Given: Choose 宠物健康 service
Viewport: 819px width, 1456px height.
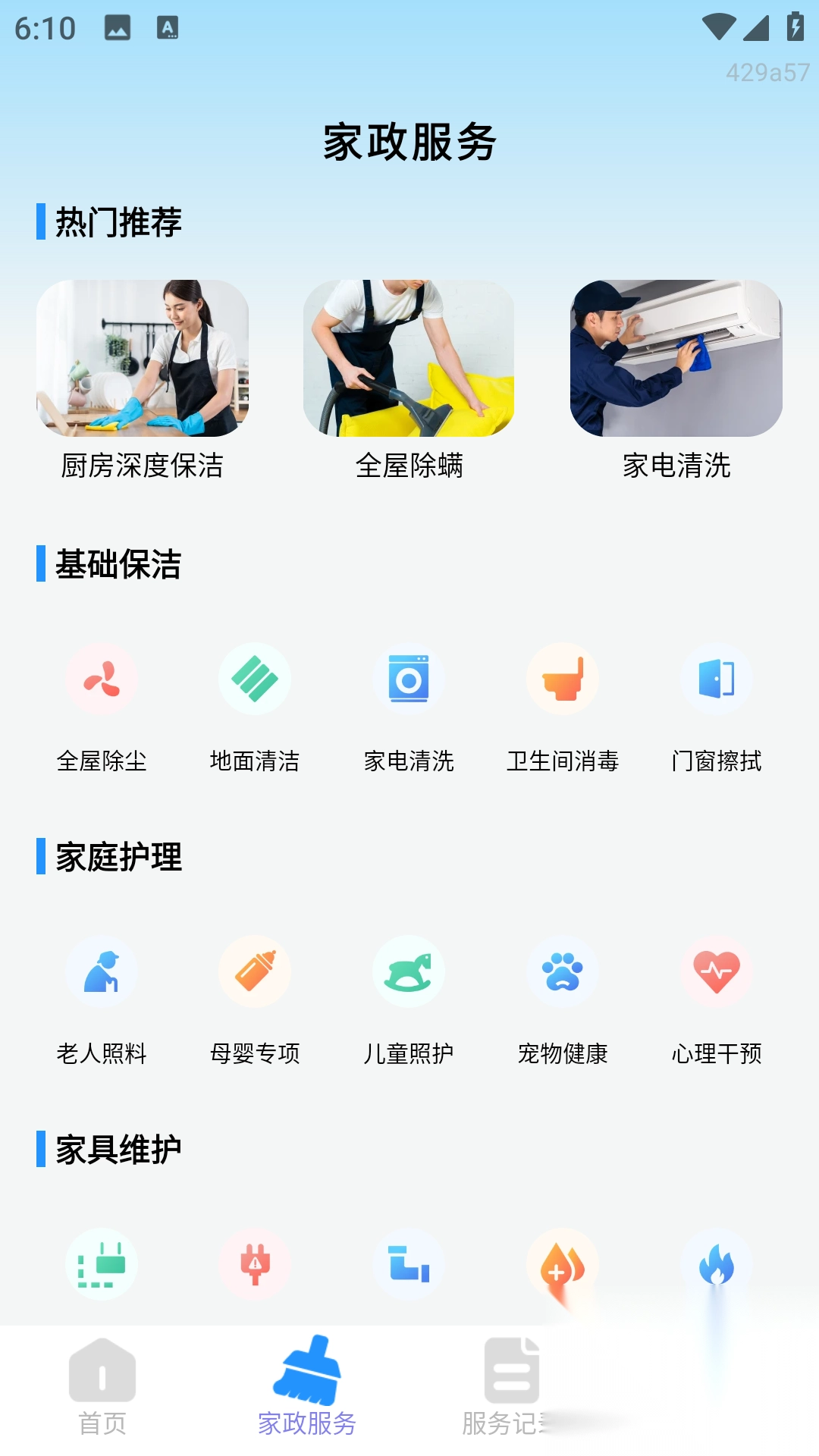Looking at the screenshot, I should tap(563, 972).
